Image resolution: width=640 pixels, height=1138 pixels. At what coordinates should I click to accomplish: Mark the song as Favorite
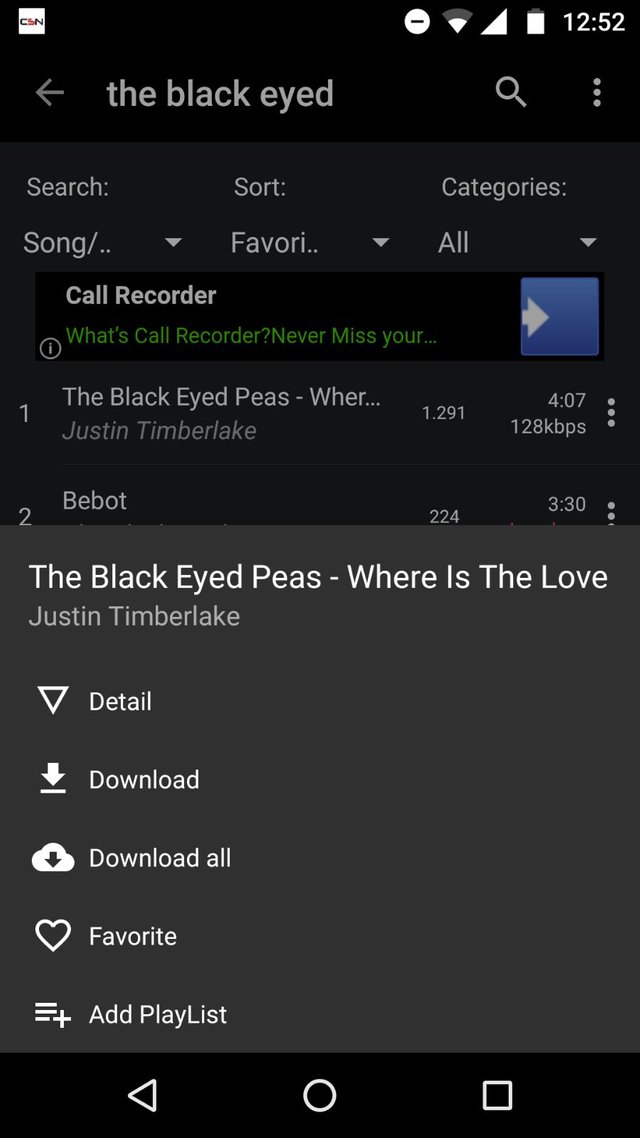132,936
